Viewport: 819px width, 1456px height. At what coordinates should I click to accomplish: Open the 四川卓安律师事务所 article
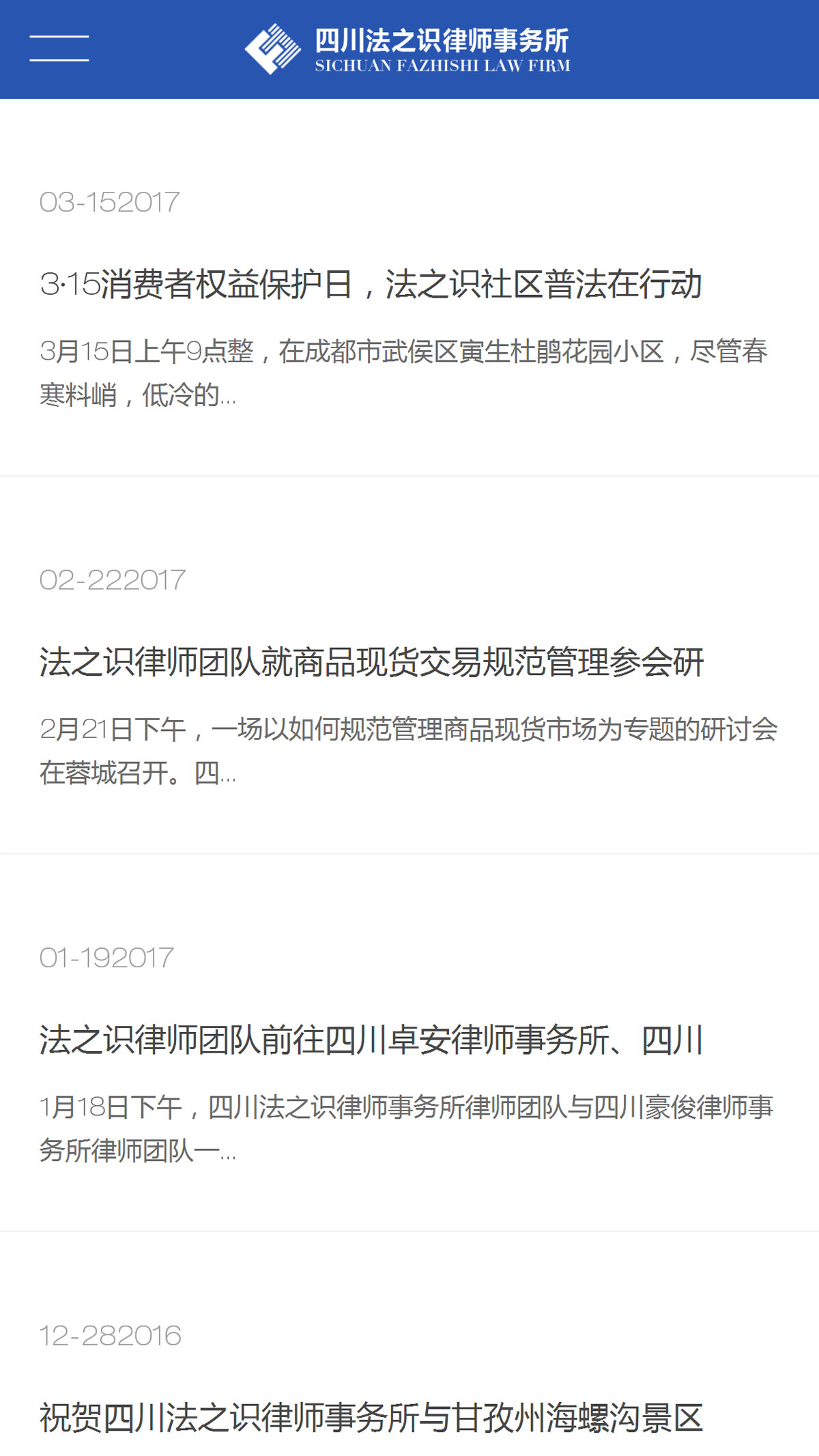pos(371,1040)
